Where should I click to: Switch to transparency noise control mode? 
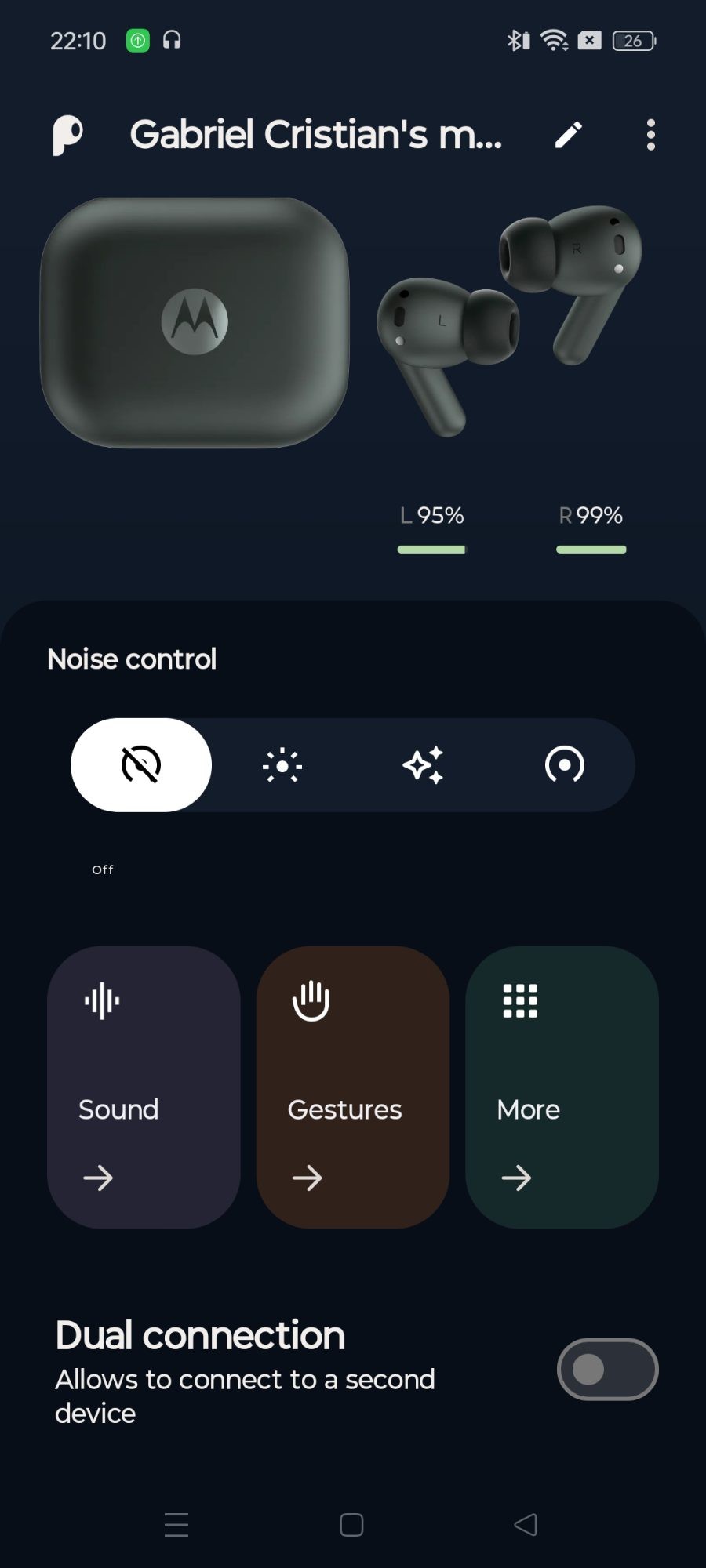(282, 764)
